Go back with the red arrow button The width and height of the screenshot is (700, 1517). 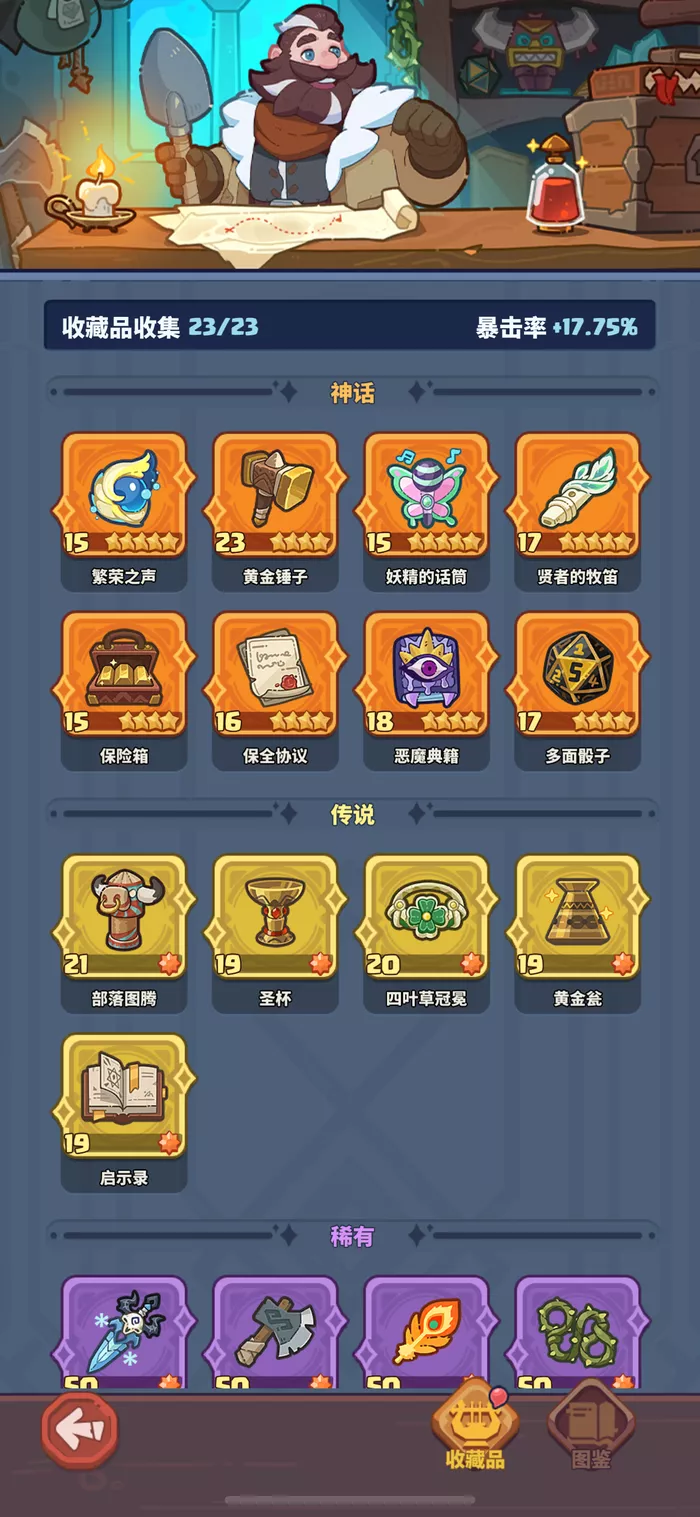(x=79, y=1431)
